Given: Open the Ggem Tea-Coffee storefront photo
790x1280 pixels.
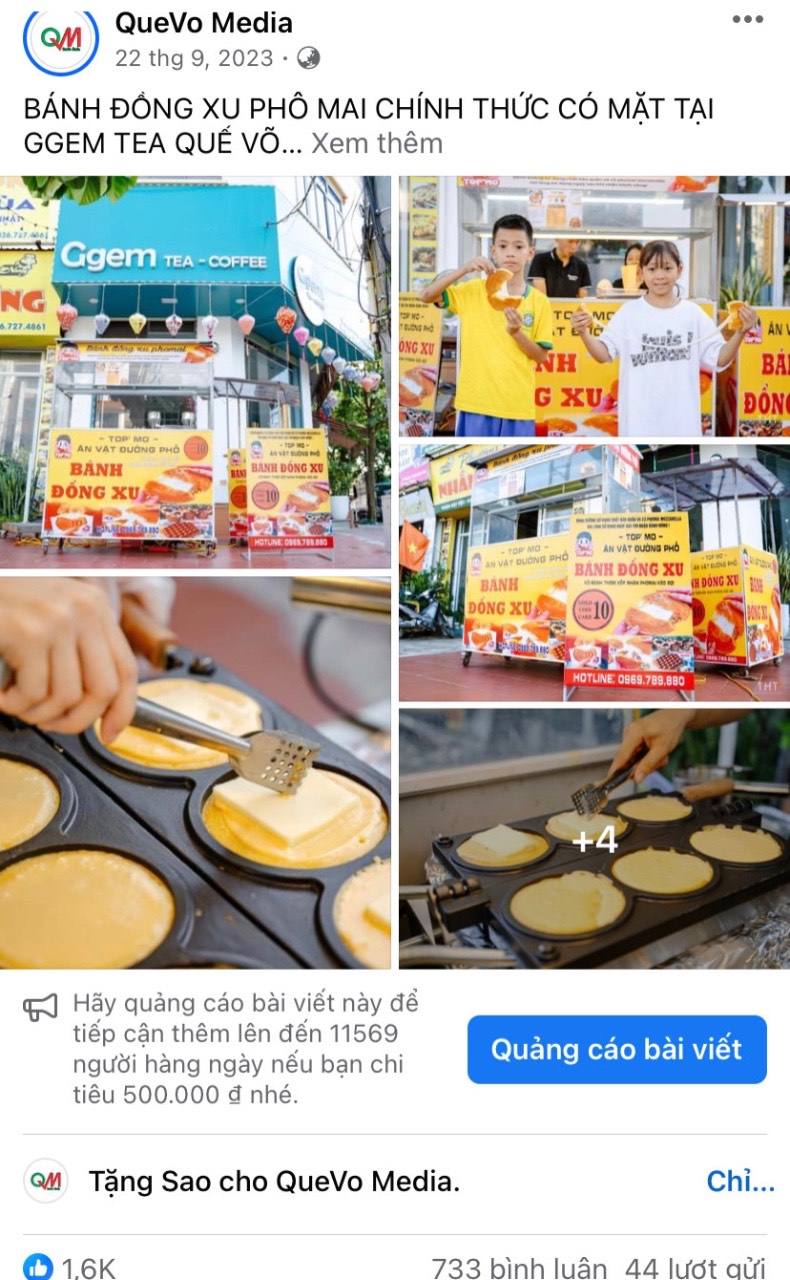Looking at the screenshot, I should (195, 372).
